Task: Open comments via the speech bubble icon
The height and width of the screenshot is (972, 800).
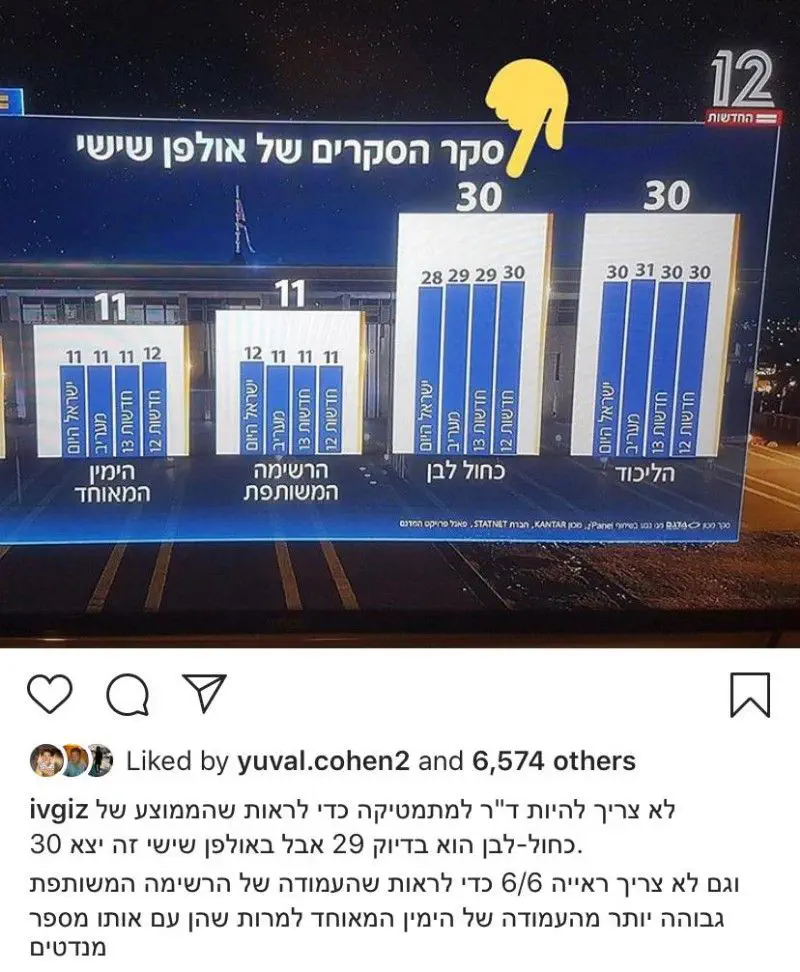Action: [127, 694]
